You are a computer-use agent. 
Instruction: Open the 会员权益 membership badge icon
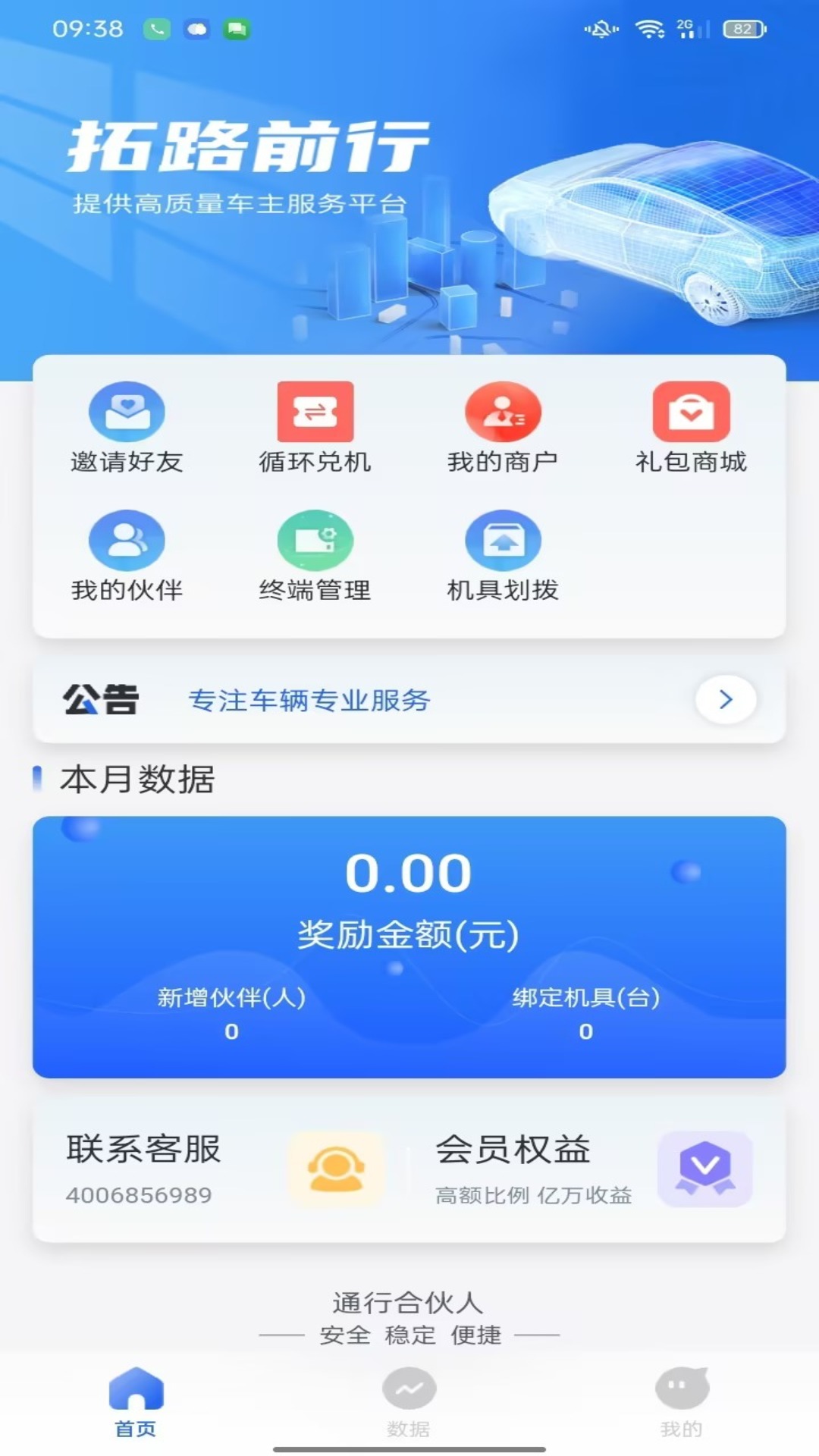tap(704, 1169)
